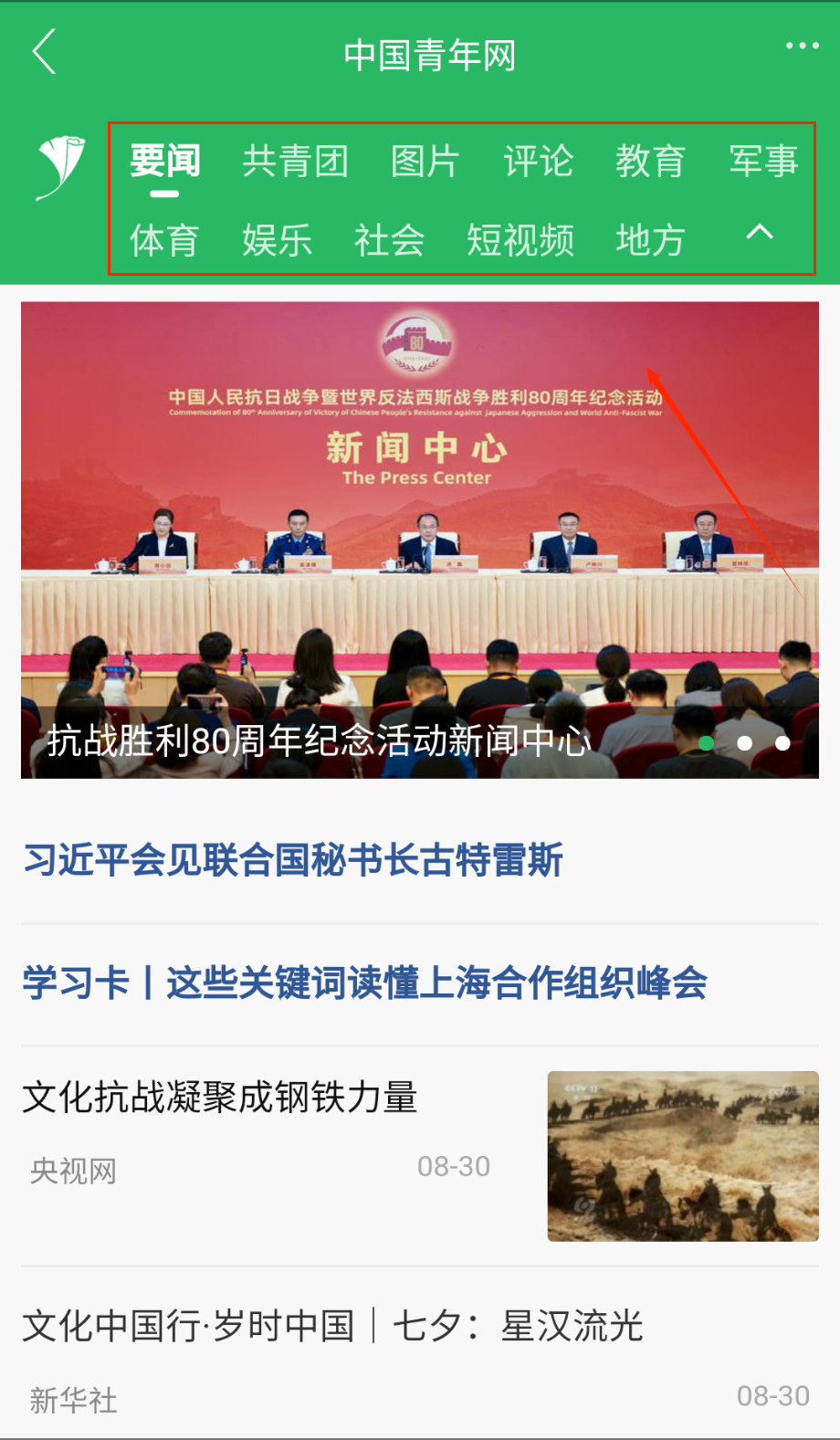
Task: Select the 教育 tab
Action: [x=649, y=162]
